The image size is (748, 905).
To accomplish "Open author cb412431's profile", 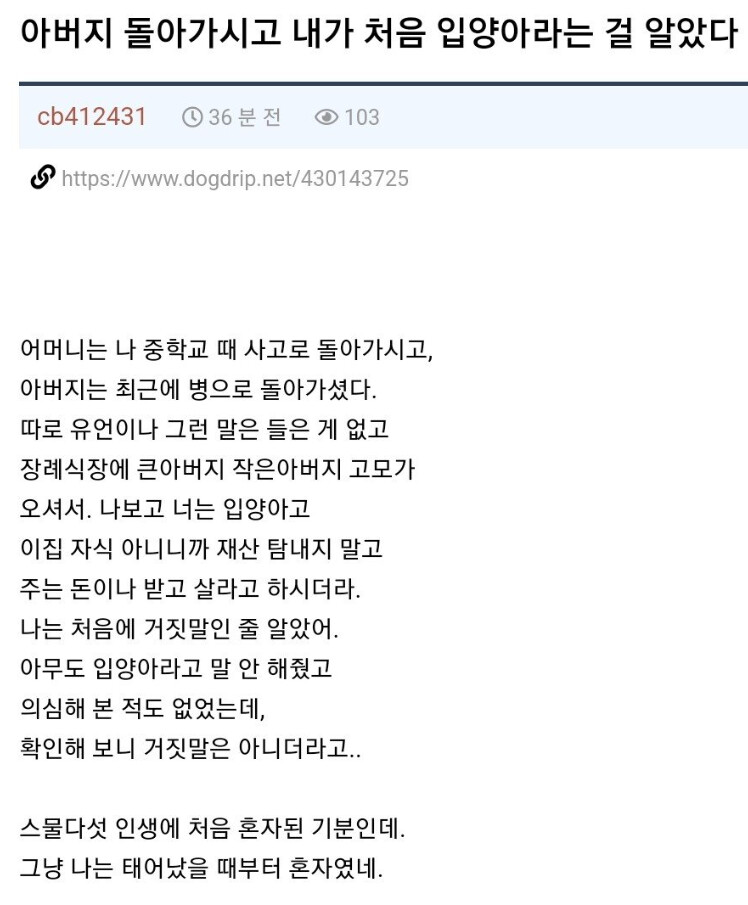I will pos(92,117).
